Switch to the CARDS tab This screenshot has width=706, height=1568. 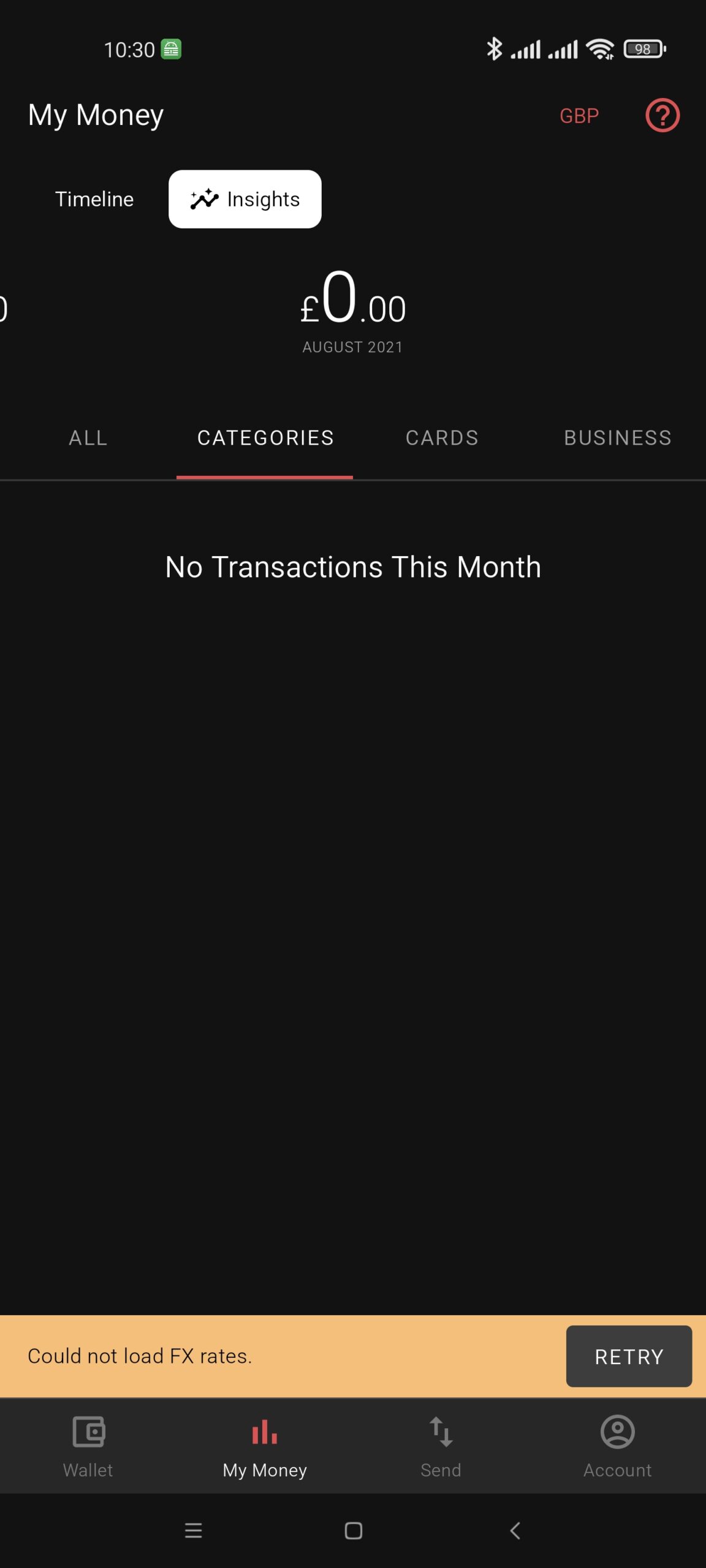[x=442, y=438]
